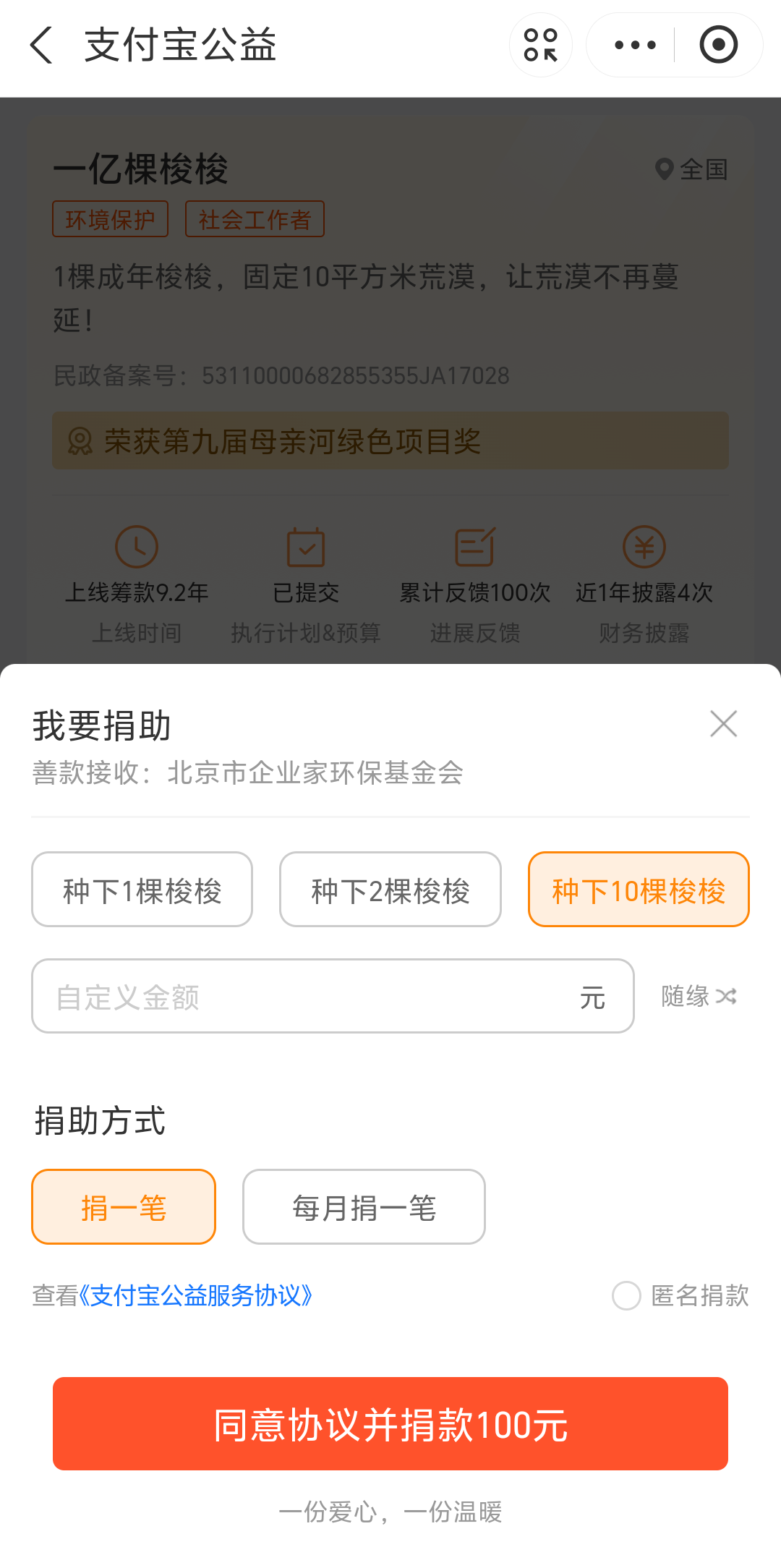The height and width of the screenshot is (1568, 781).
Task: Open 支付宝公益服务协议 link
Action: (x=195, y=1295)
